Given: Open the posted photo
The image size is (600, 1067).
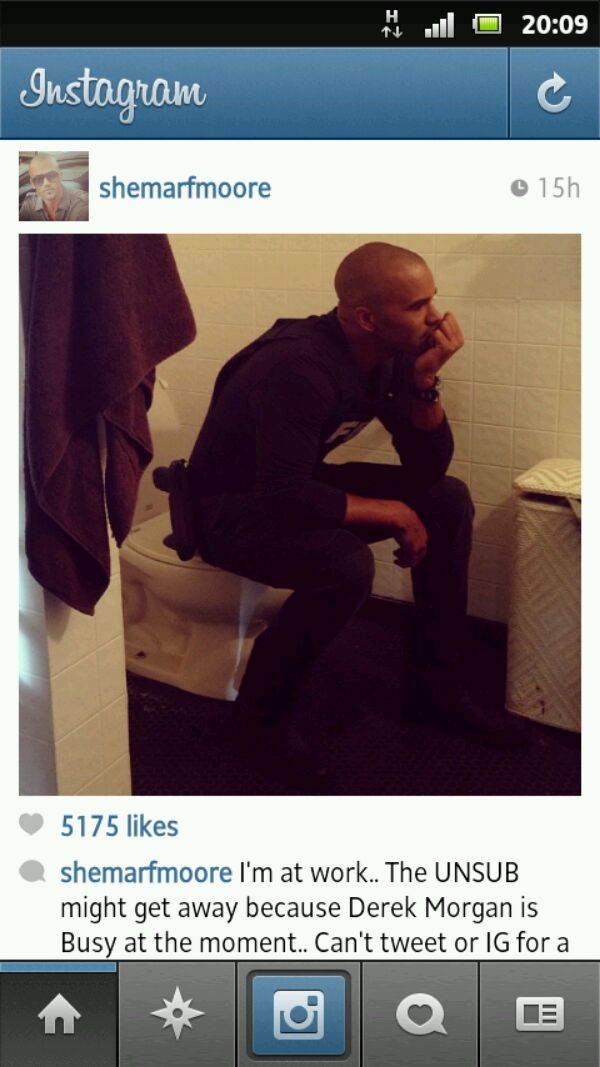Looking at the screenshot, I should click(x=300, y=514).
